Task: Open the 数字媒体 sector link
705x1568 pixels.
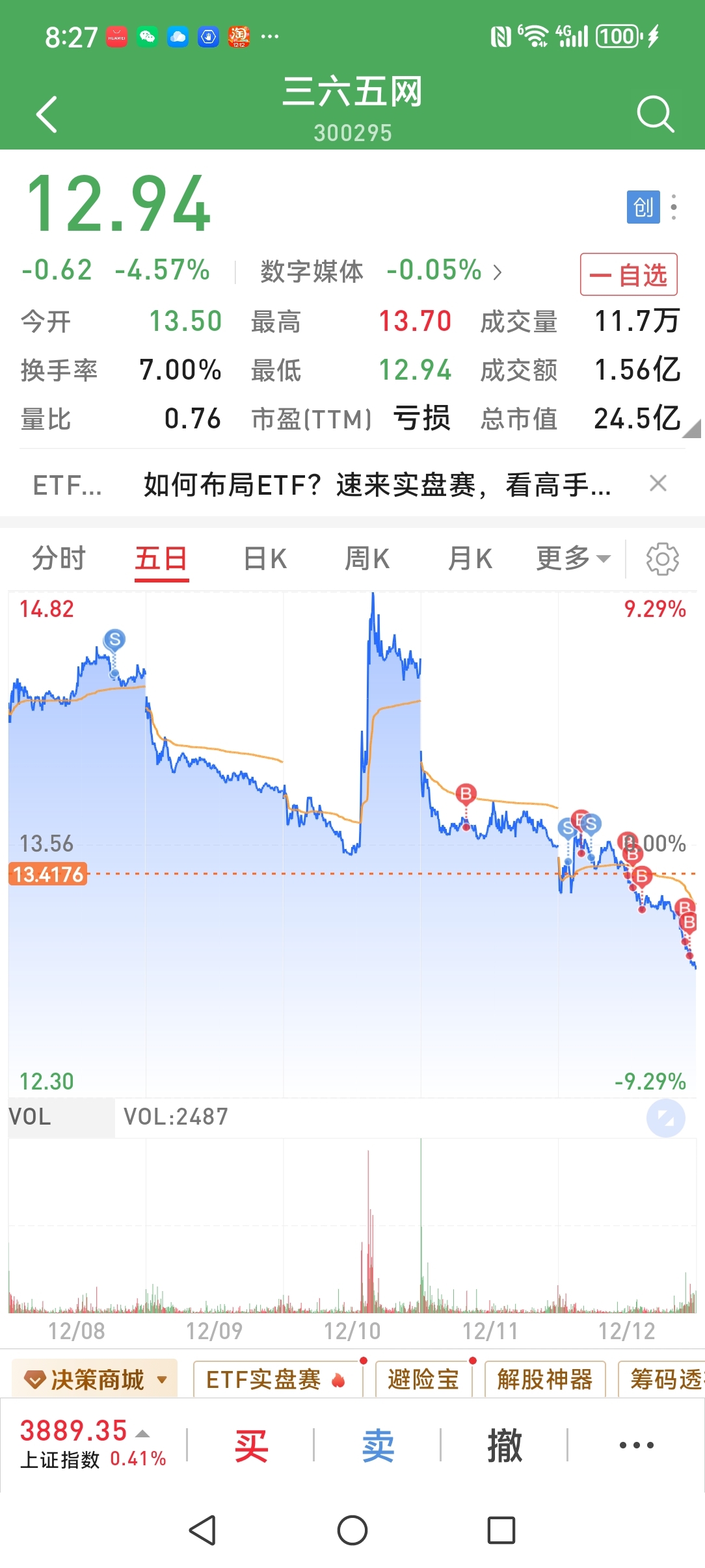Action: [380, 271]
